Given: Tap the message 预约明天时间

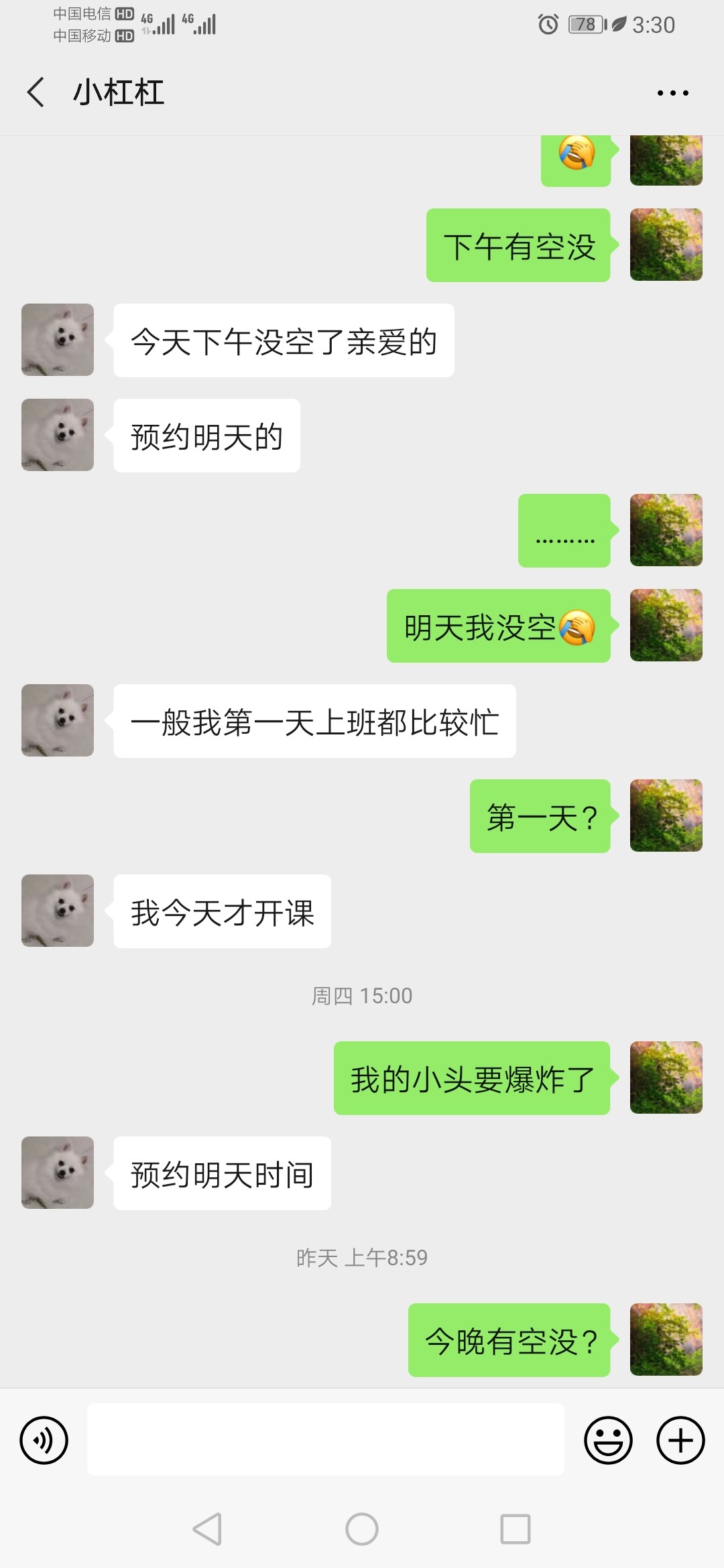Looking at the screenshot, I should click(x=221, y=1173).
